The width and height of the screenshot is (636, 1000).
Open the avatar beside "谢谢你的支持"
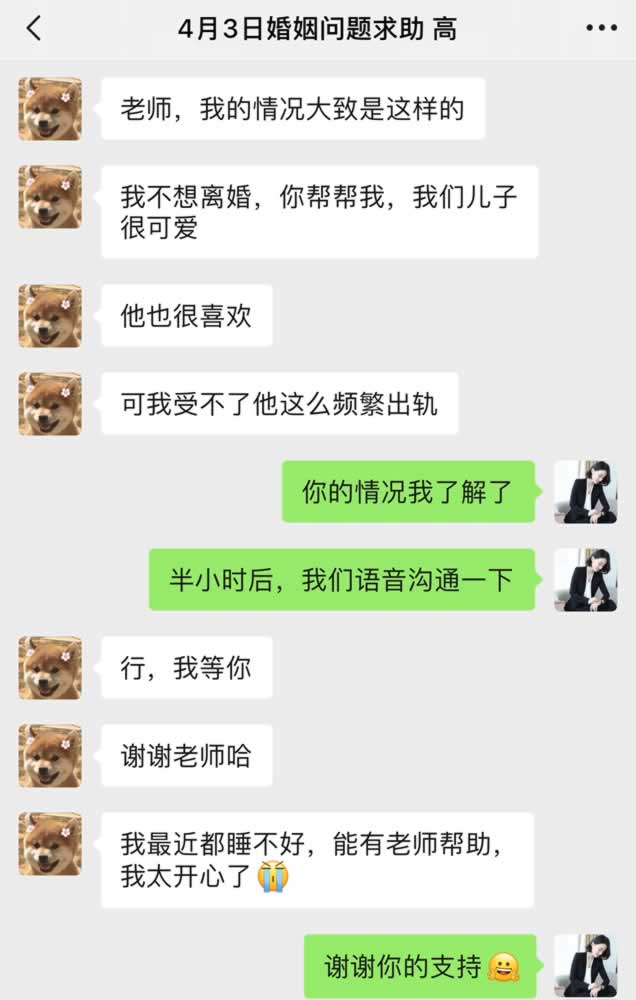tap(586, 966)
